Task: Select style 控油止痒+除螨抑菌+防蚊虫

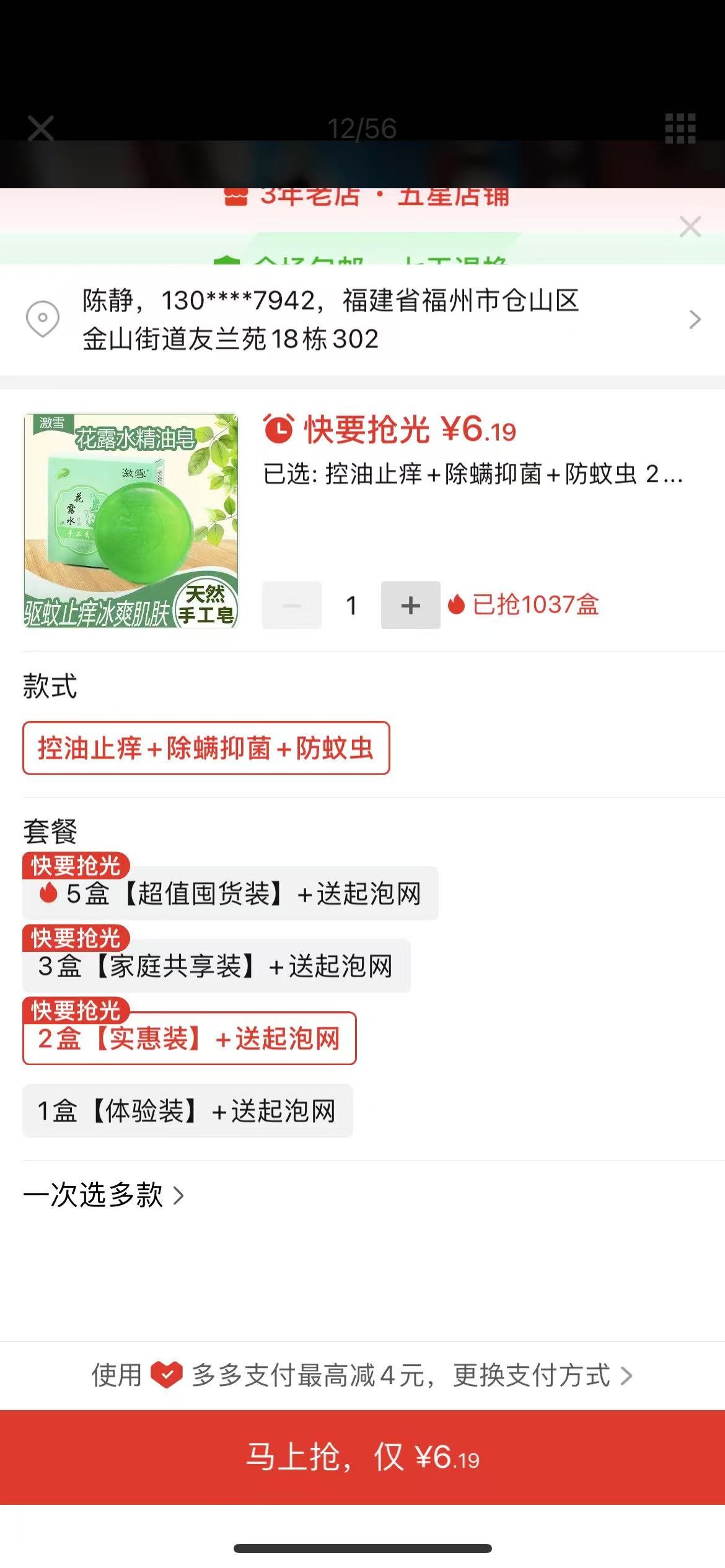Action: click(206, 748)
